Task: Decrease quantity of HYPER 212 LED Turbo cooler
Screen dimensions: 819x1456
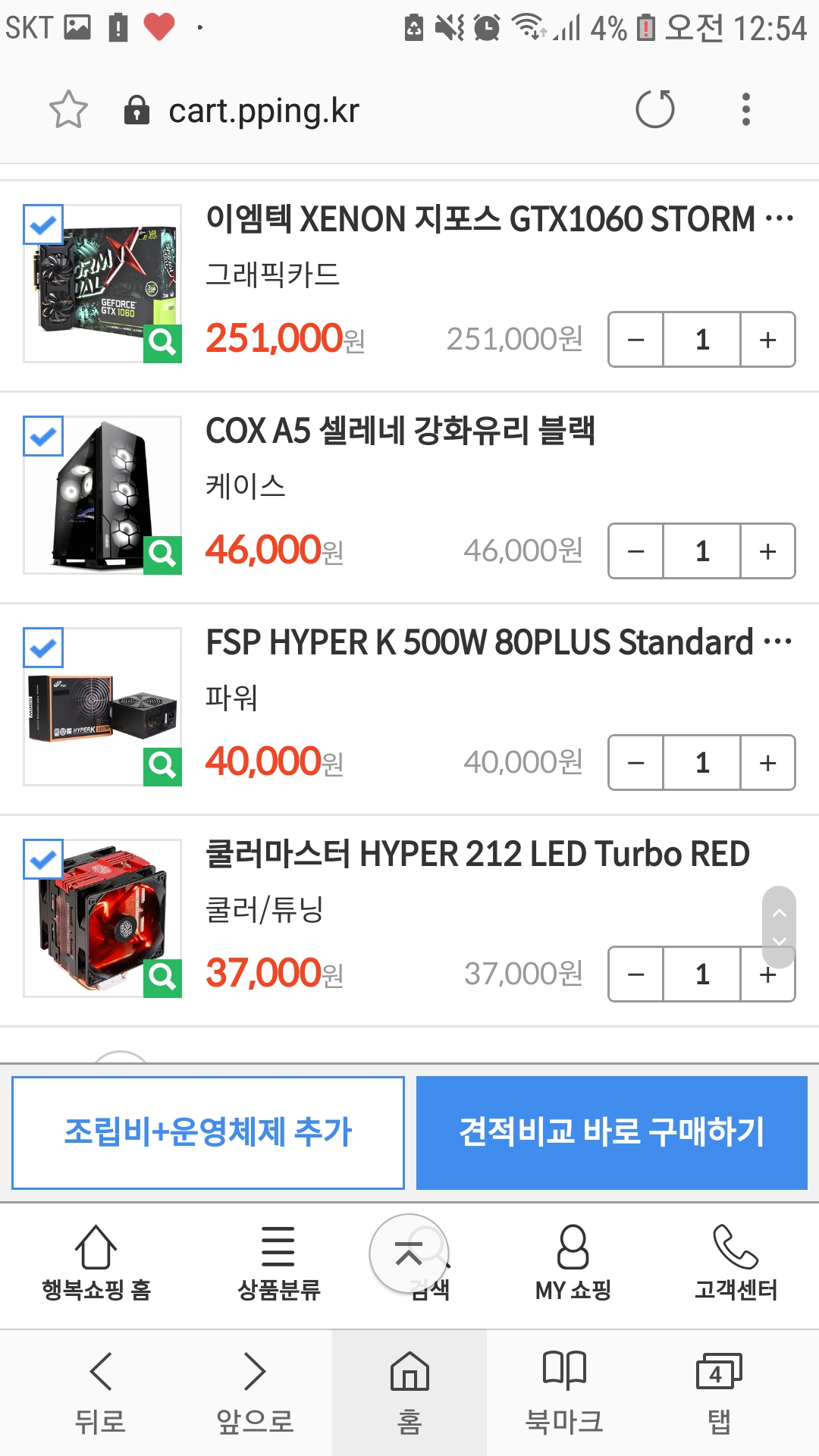Action: [x=636, y=974]
